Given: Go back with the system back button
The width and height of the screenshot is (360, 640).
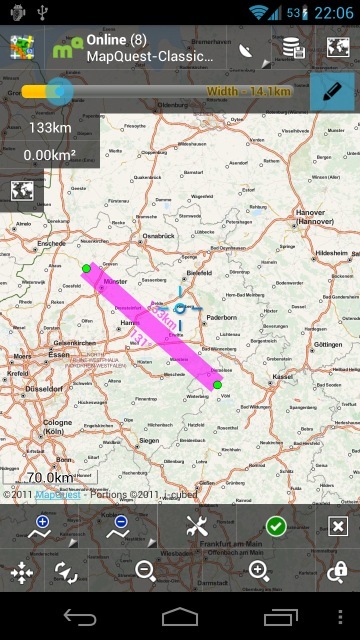Looking at the screenshot, I should pos(80,617).
